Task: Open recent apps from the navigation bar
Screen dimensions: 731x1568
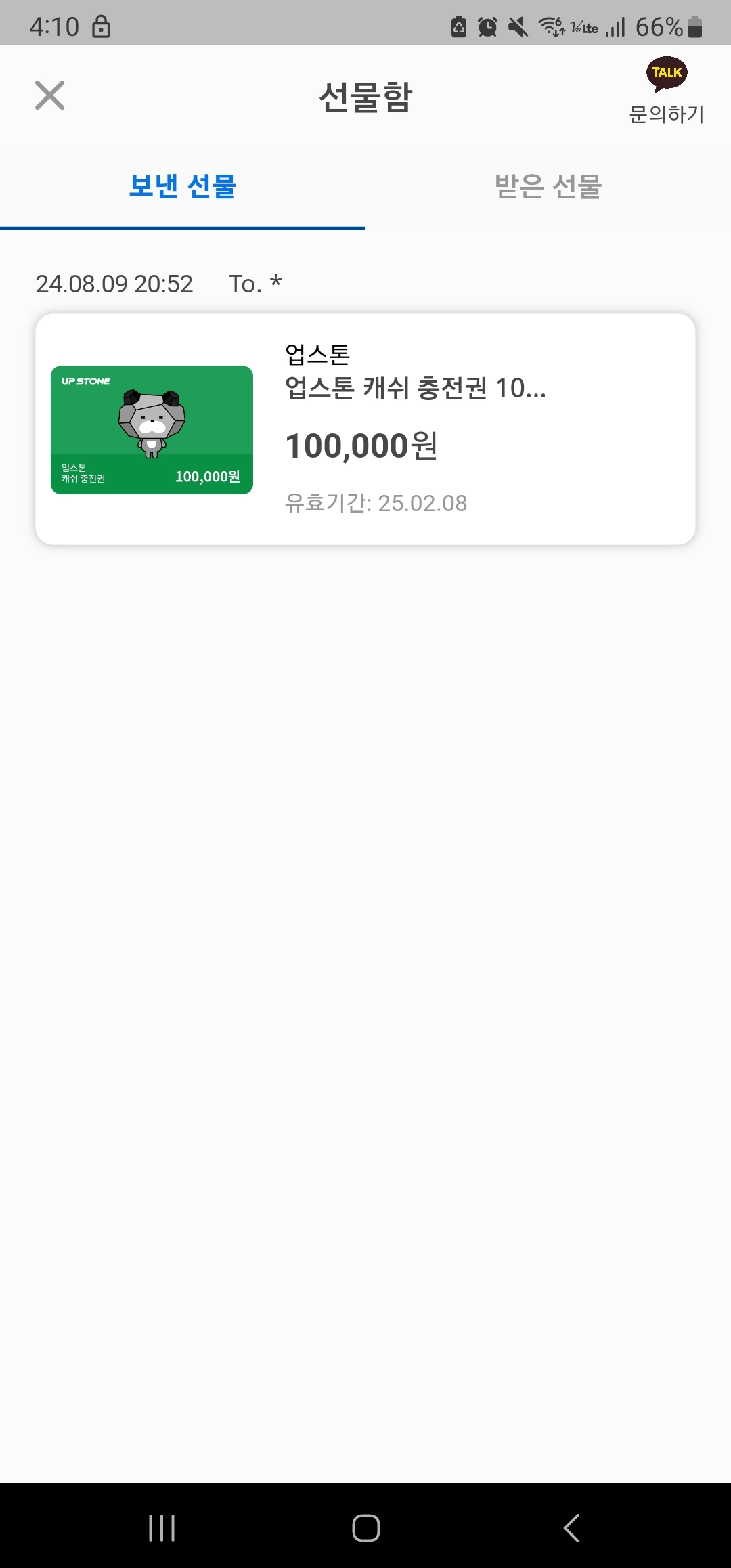Action: (x=162, y=1527)
